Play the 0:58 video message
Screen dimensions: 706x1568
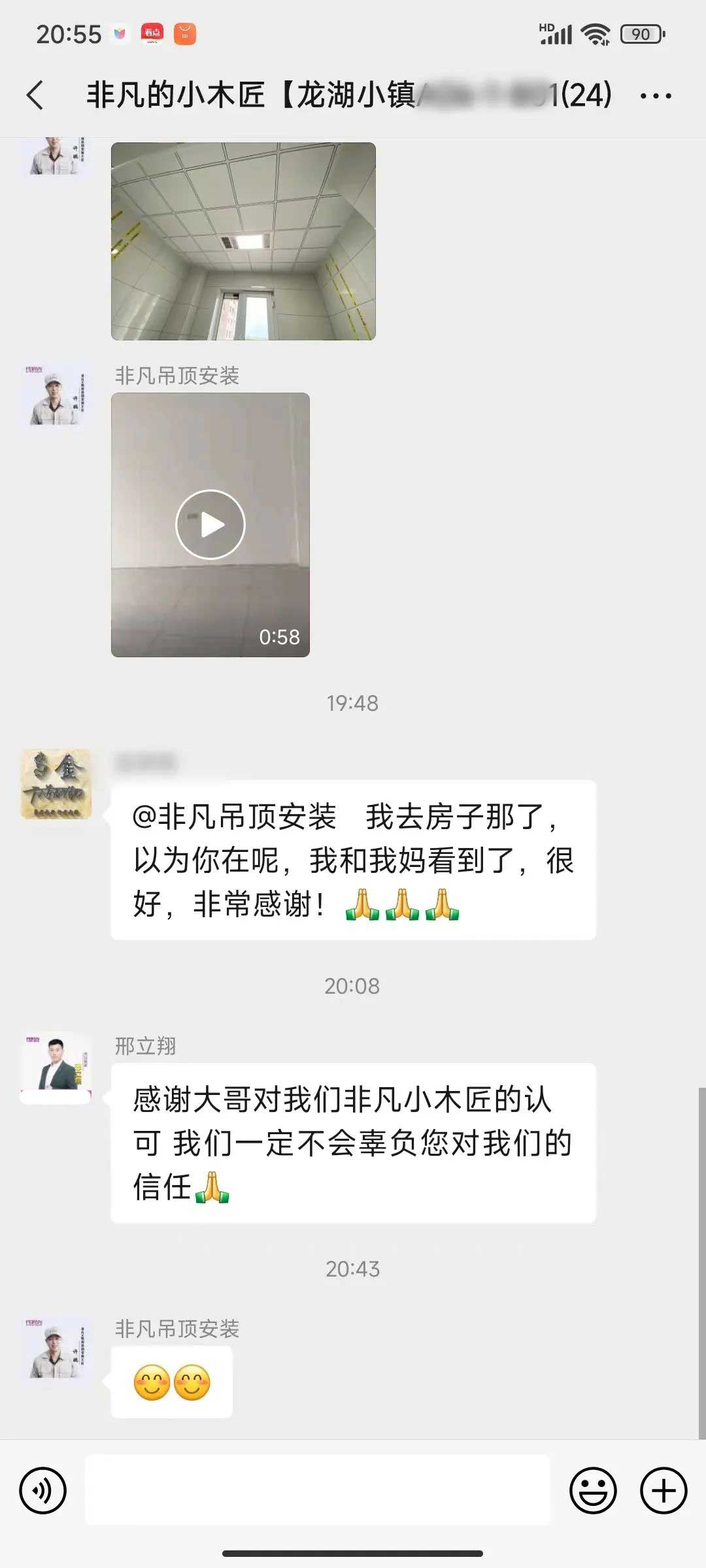point(210,525)
